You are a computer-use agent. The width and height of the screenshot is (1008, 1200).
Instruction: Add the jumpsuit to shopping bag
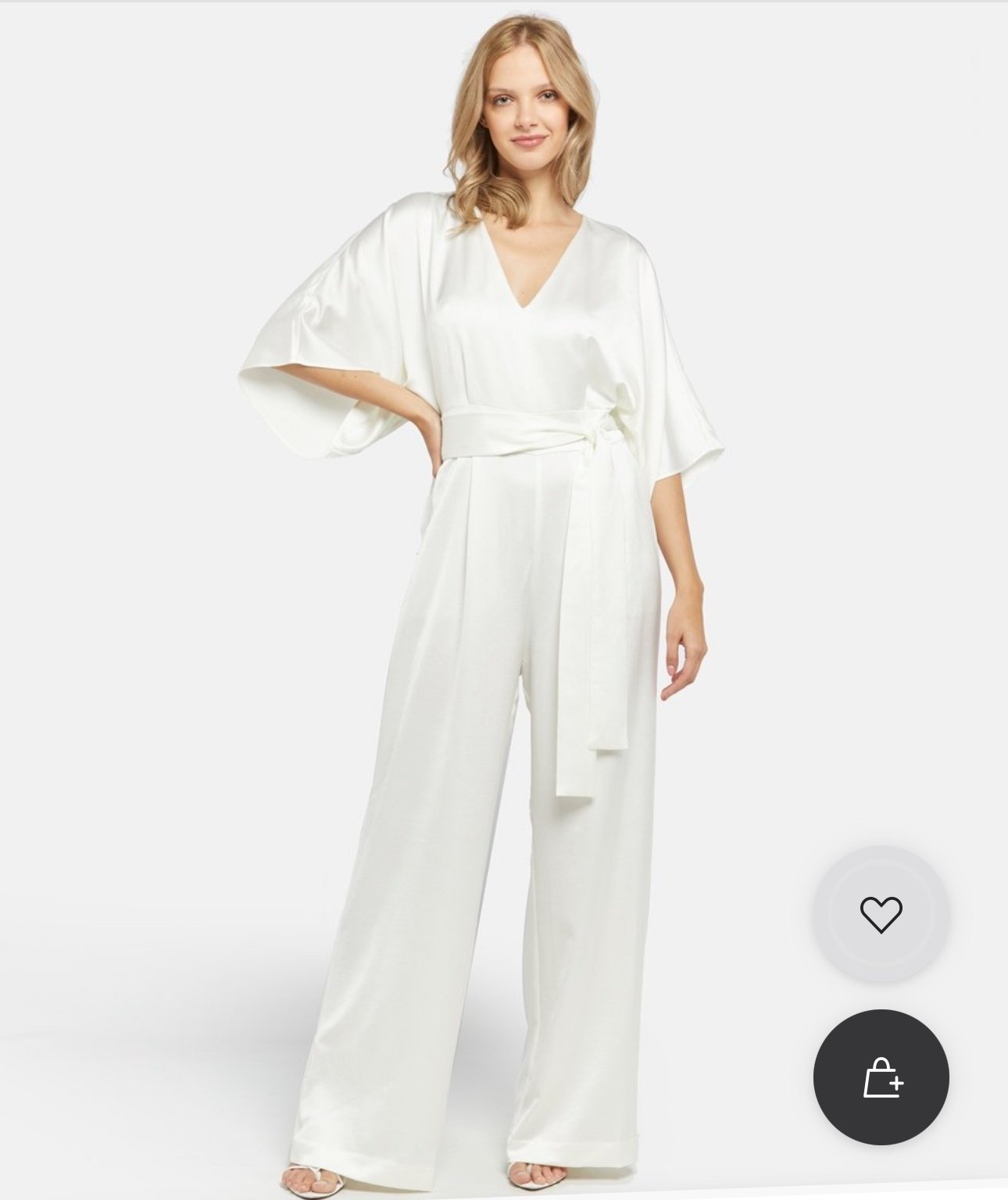pyautogui.click(x=881, y=1077)
